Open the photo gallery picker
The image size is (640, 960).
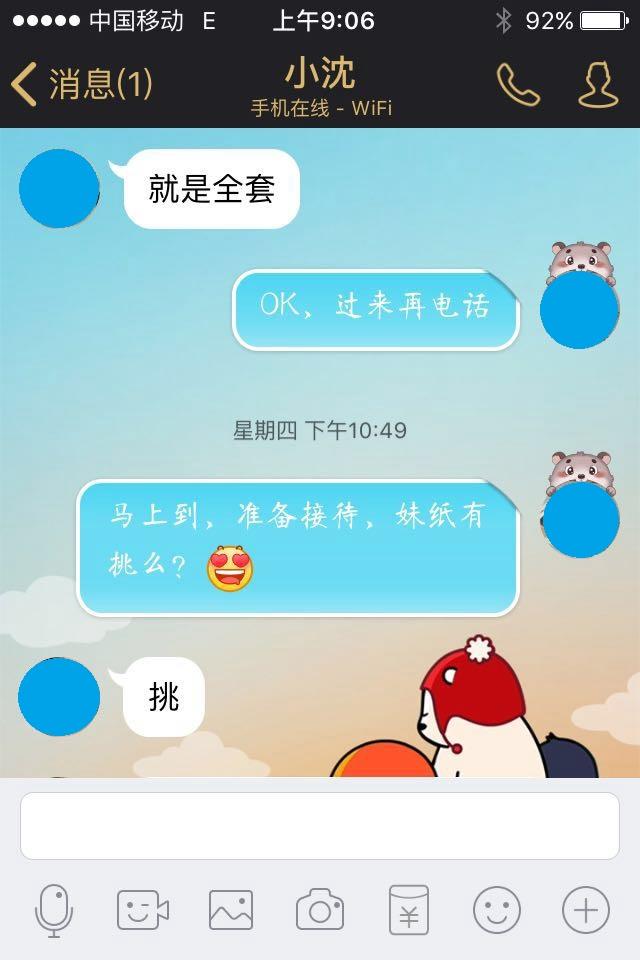pos(231,910)
